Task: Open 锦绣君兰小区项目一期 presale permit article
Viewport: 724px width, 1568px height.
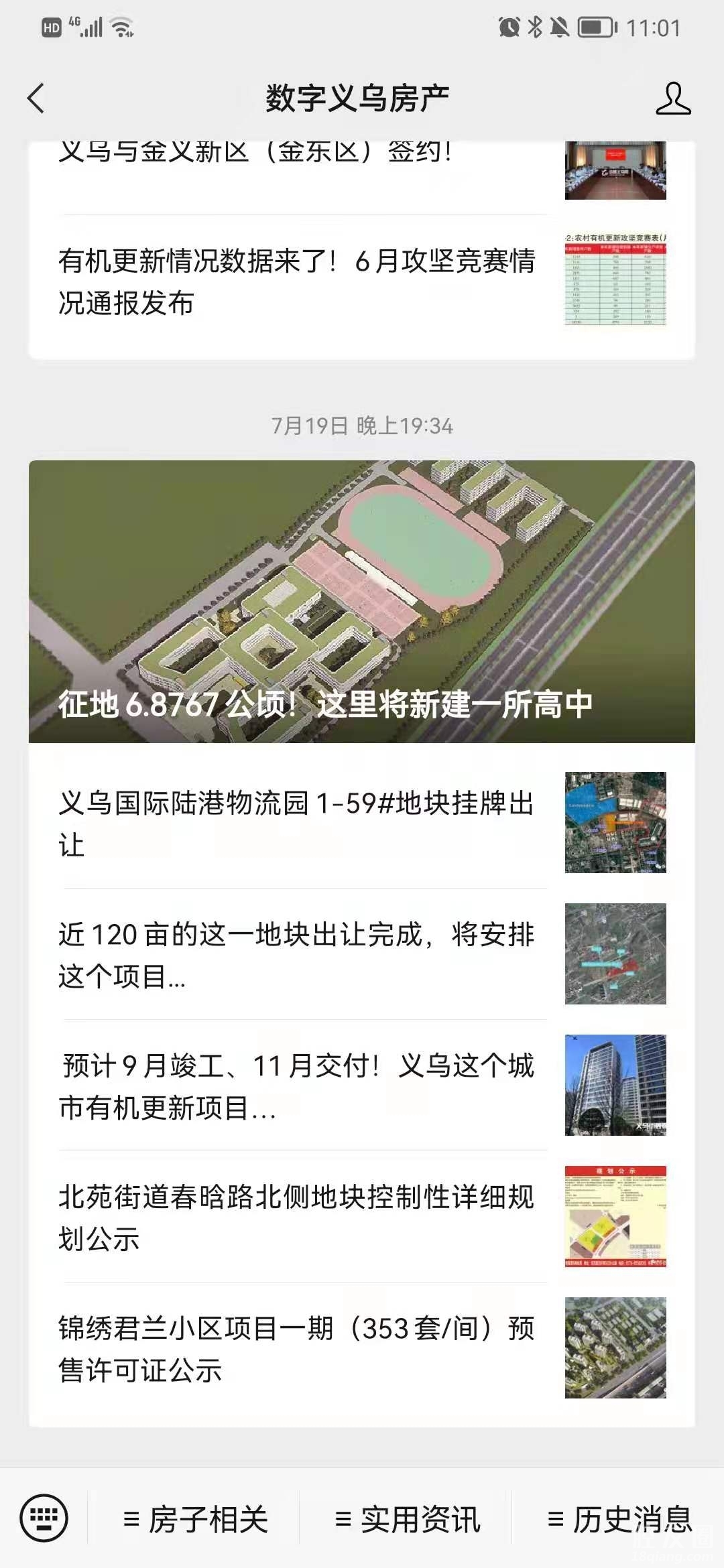Action: tap(296, 1348)
